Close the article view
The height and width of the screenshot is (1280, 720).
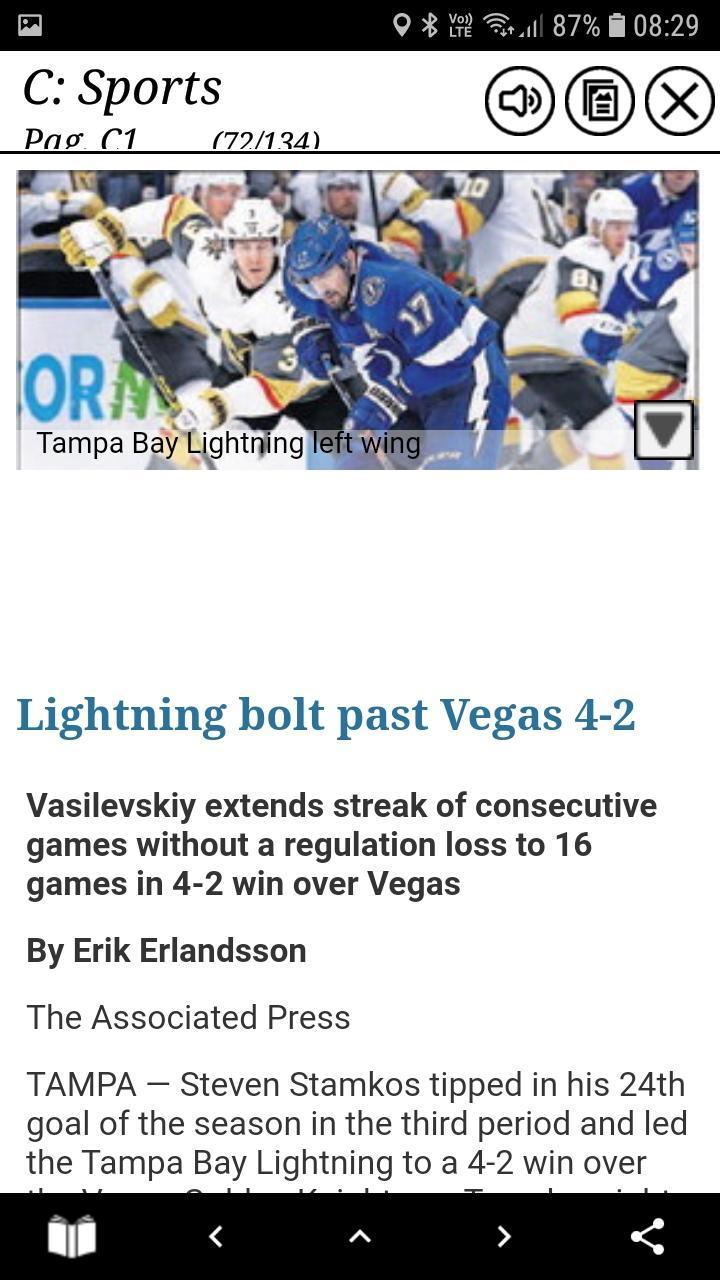pyautogui.click(x=679, y=101)
